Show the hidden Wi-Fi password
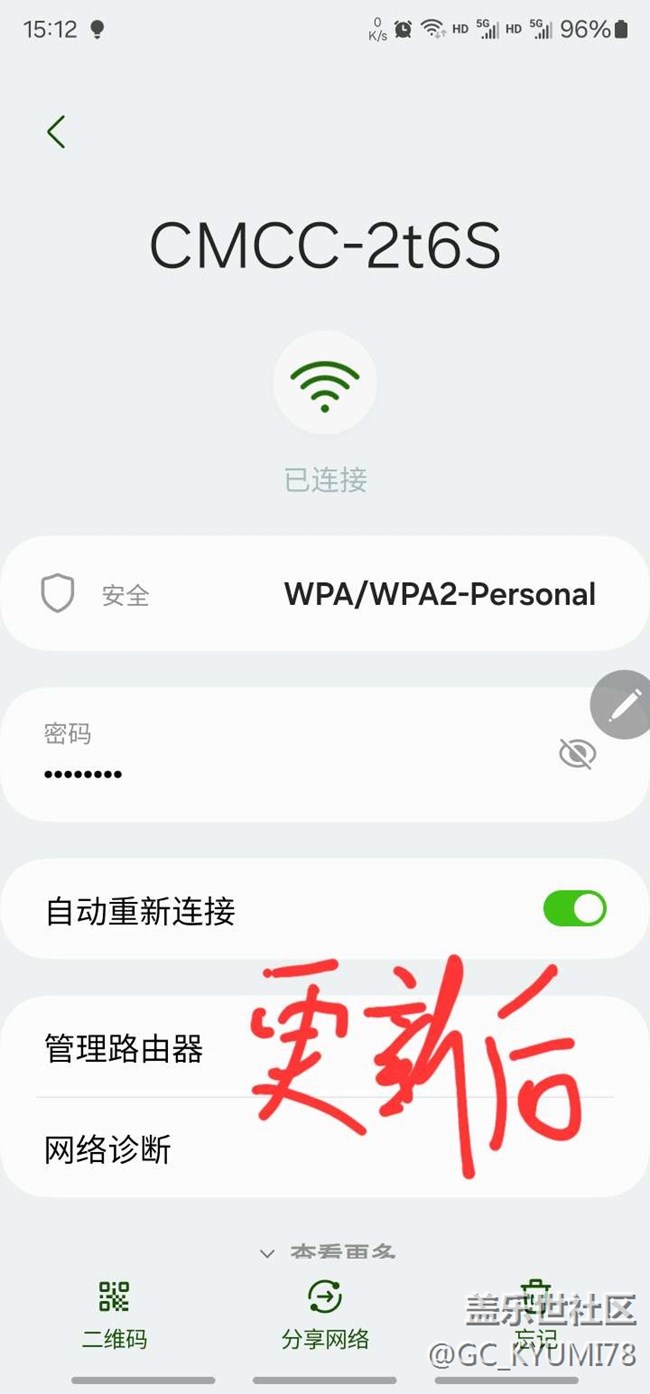Image resolution: width=650 pixels, height=1394 pixels. [577, 754]
